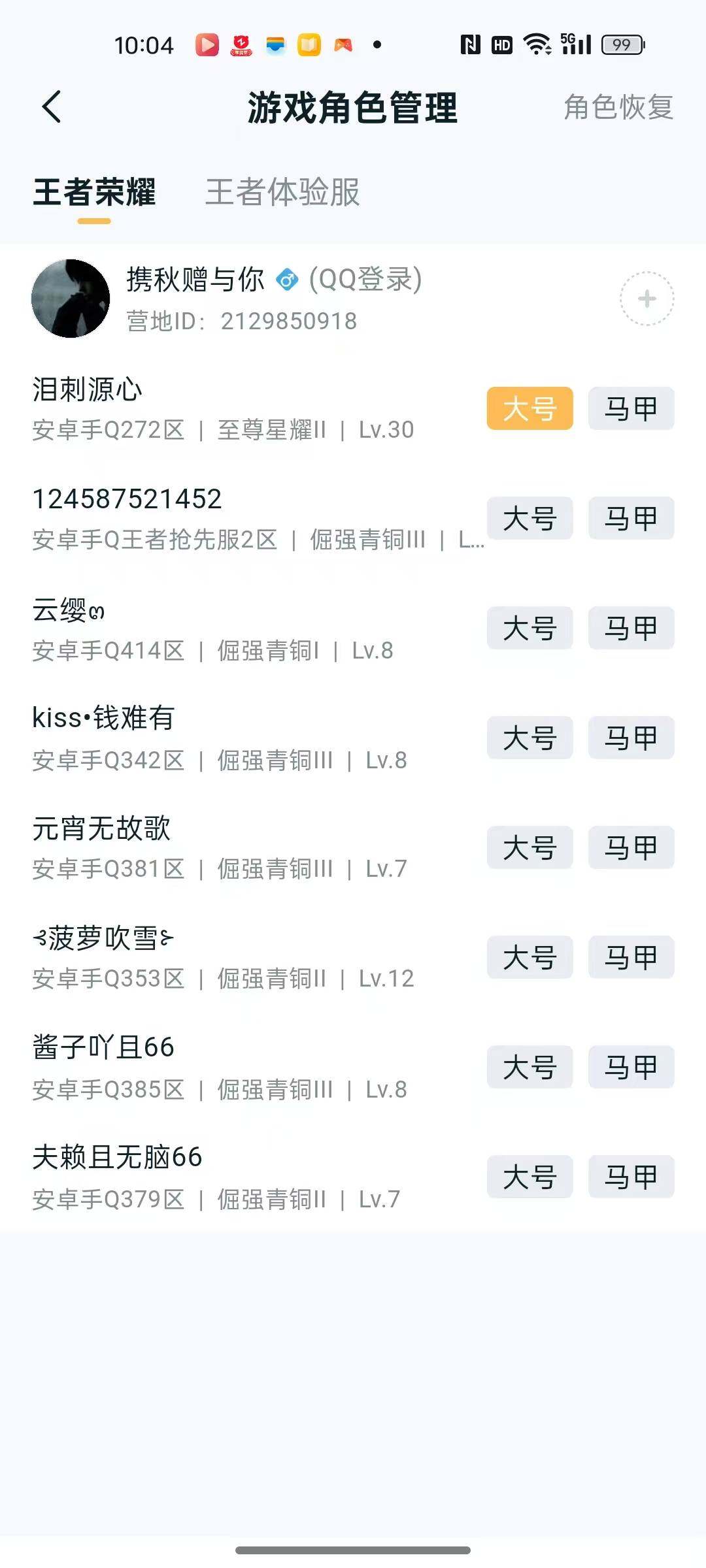Toggle 大号 for role kiss•钱难有
This screenshot has width=706, height=1568.
pyautogui.click(x=529, y=738)
